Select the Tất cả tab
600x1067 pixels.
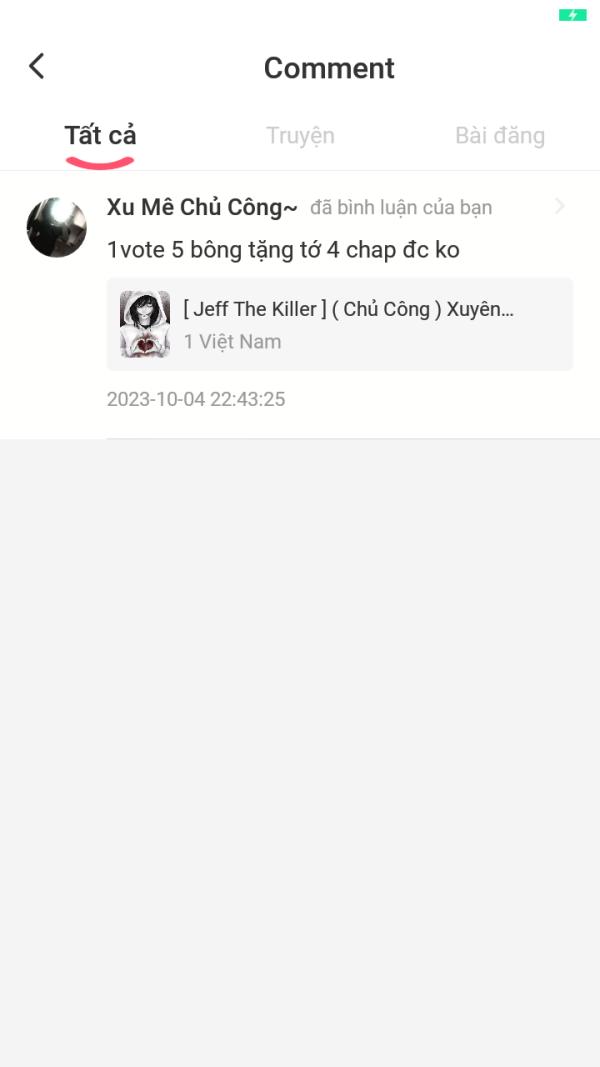pyautogui.click(x=100, y=136)
